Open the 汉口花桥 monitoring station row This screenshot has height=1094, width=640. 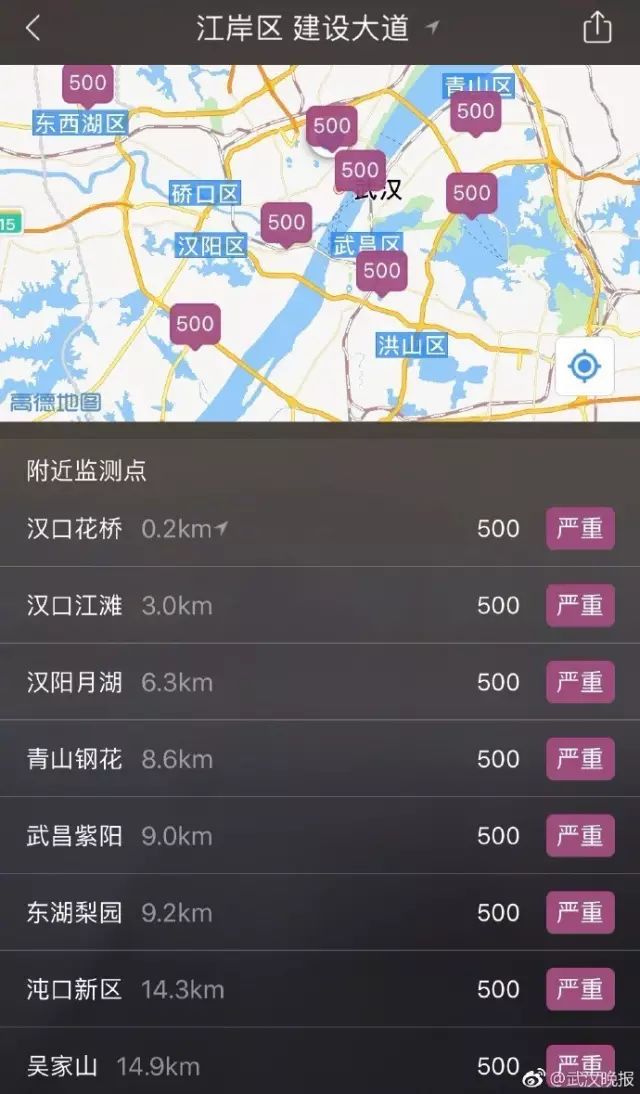[320, 528]
